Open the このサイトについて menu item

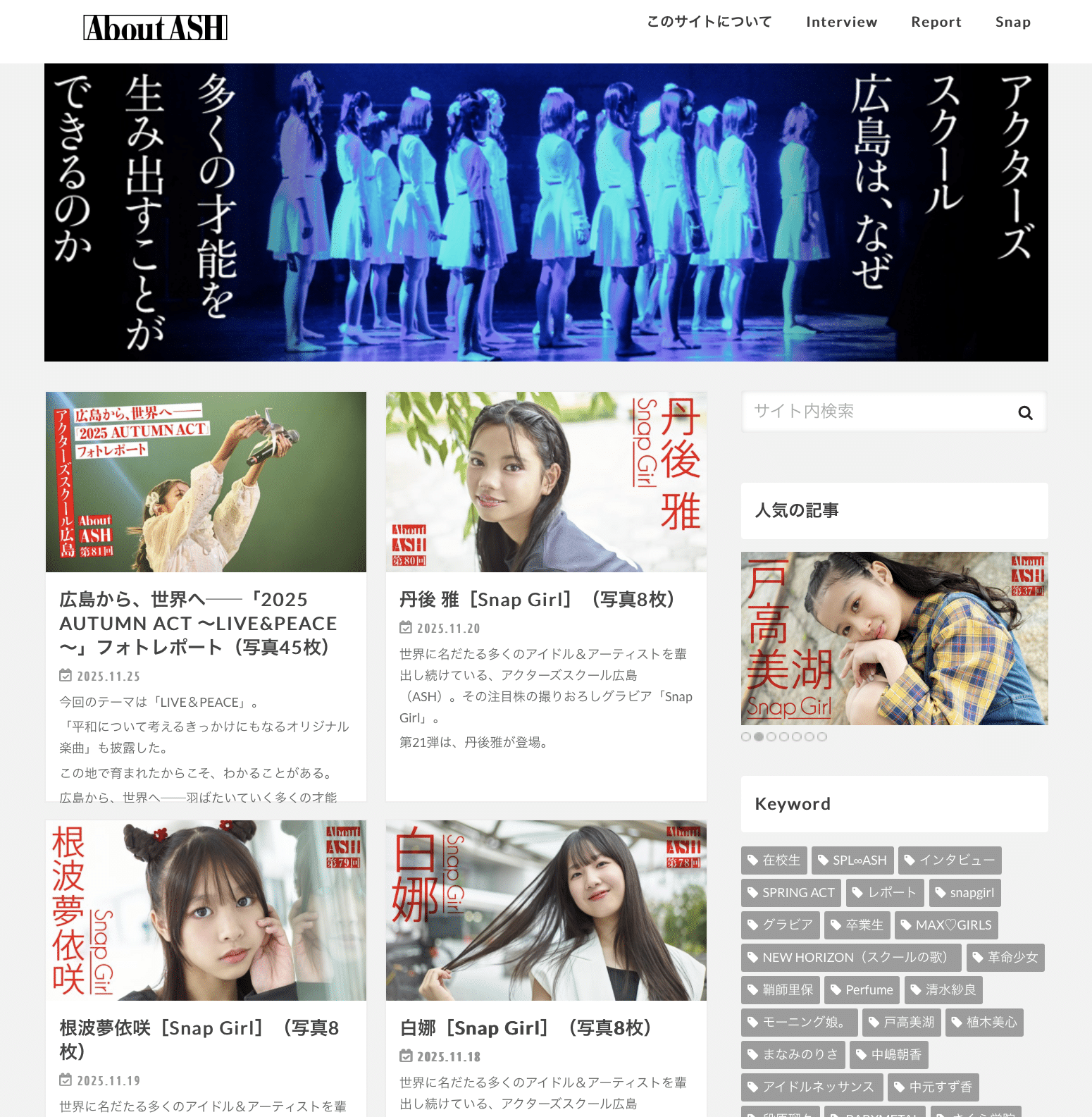pyautogui.click(x=709, y=22)
